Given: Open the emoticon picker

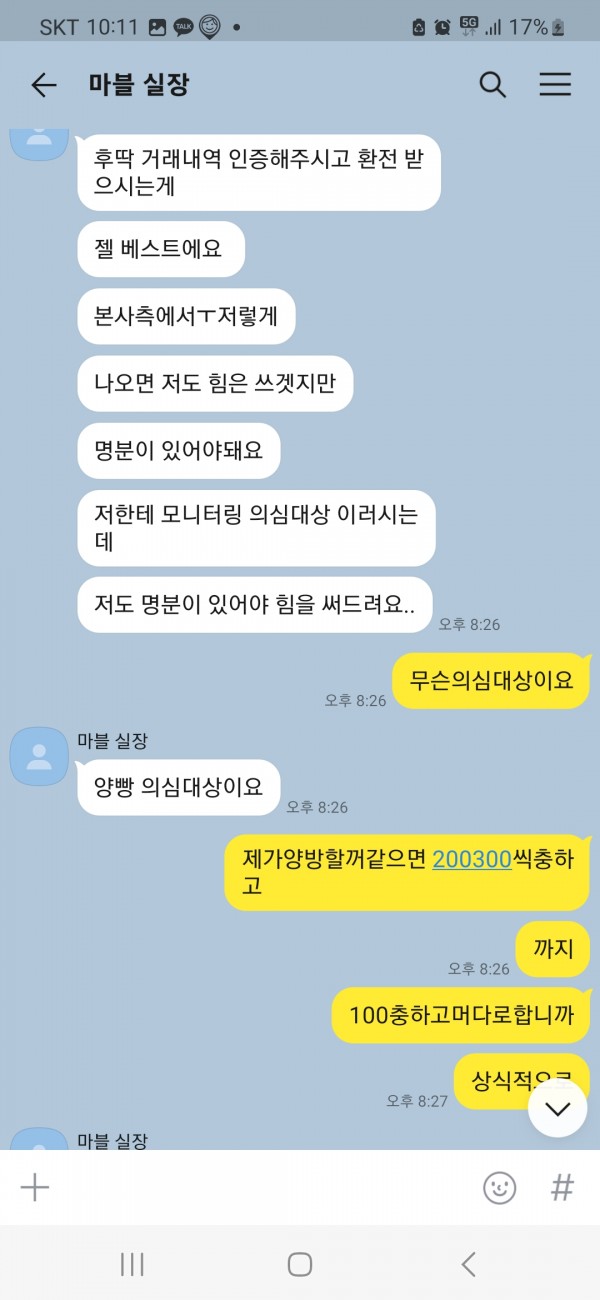Looking at the screenshot, I should click(499, 1187).
